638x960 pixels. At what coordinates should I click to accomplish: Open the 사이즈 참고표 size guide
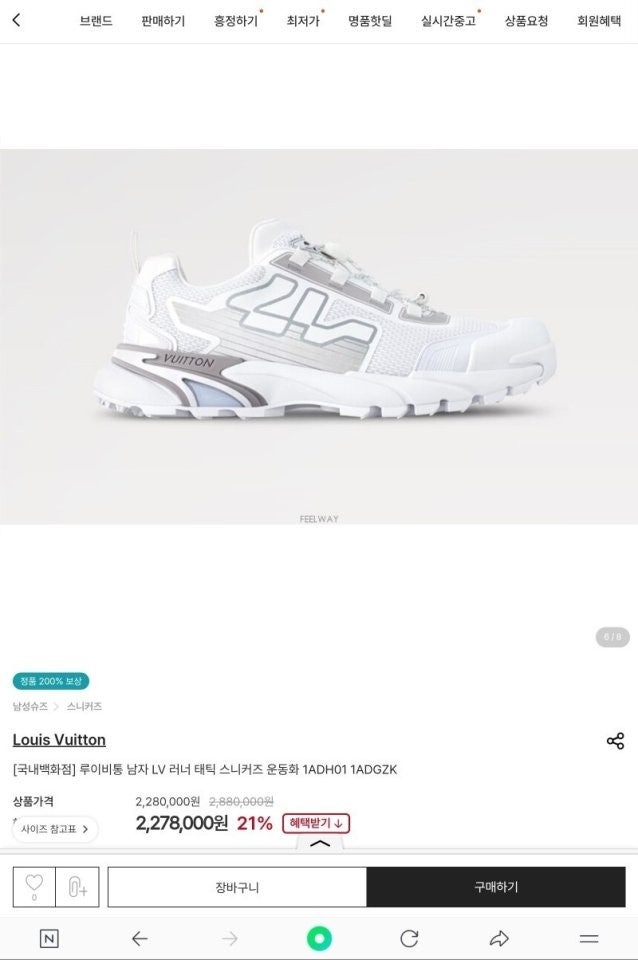(x=55, y=829)
